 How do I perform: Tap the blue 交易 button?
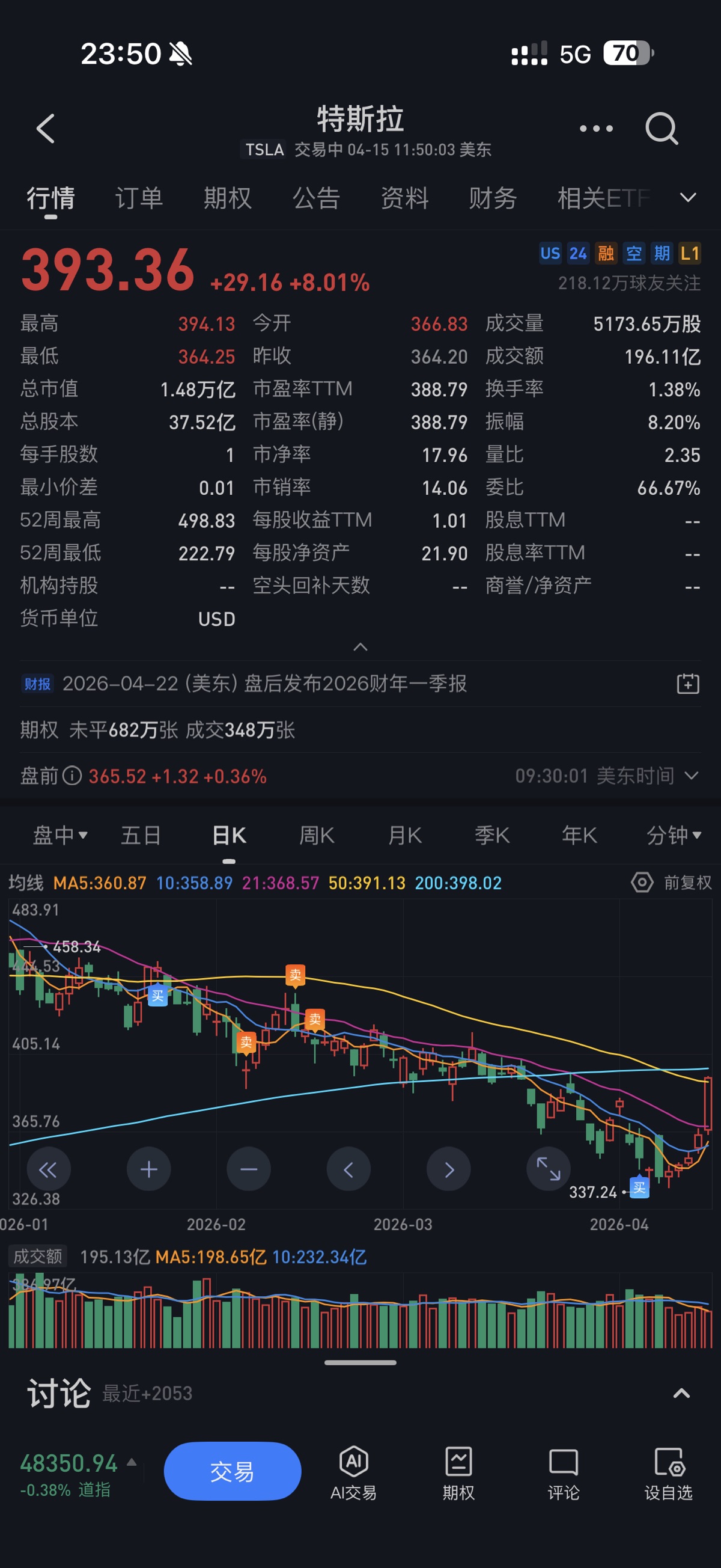click(233, 1471)
